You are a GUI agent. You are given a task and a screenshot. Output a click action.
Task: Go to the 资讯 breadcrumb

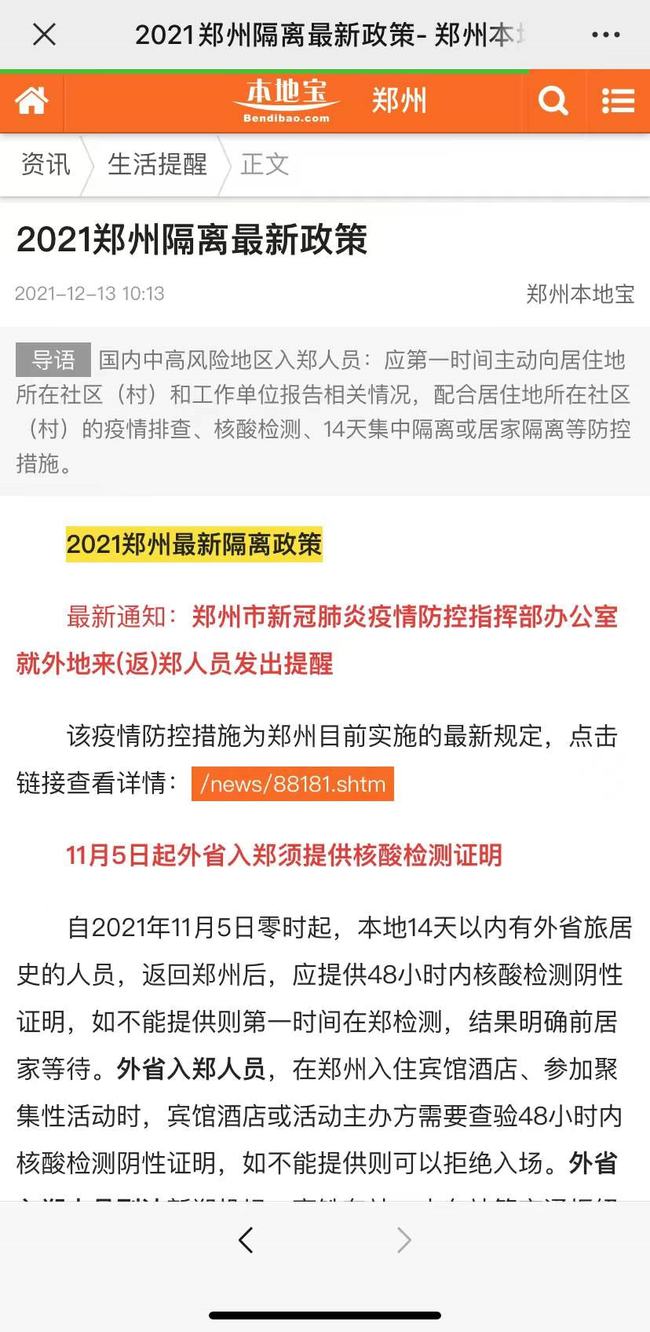pyautogui.click(x=46, y=164)
